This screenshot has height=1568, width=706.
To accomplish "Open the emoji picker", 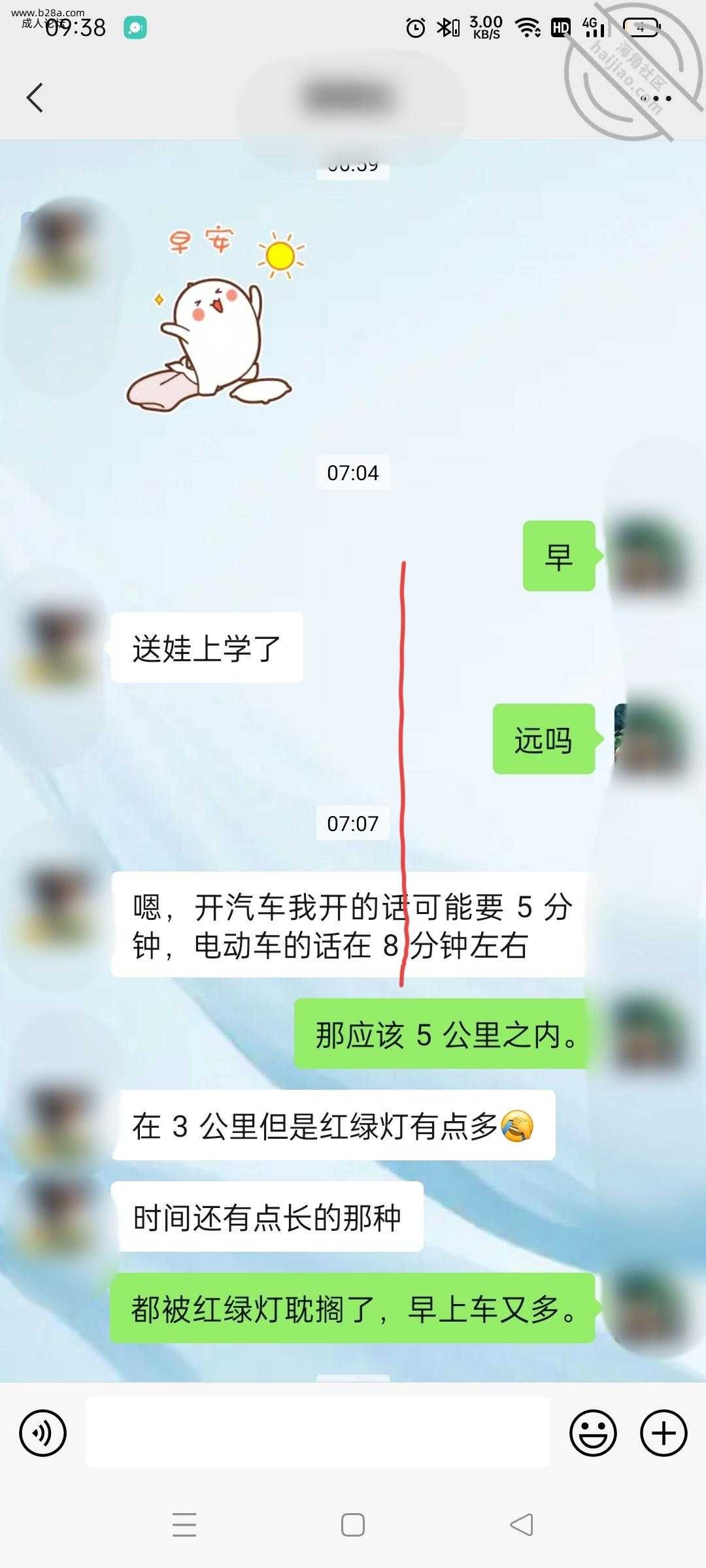I will coord(593,1433).
